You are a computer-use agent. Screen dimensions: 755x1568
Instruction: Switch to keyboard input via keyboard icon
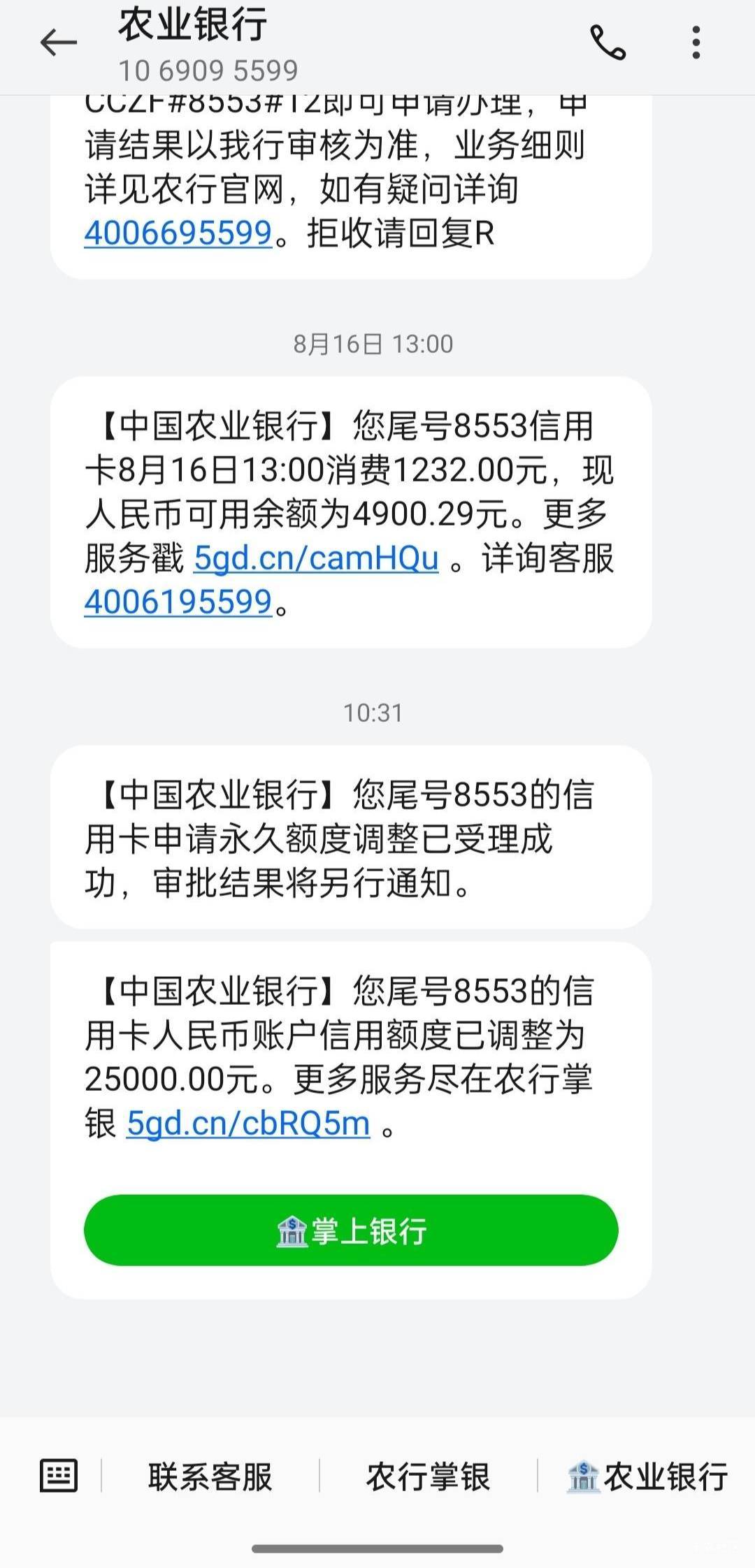(x=58, y=1475)
